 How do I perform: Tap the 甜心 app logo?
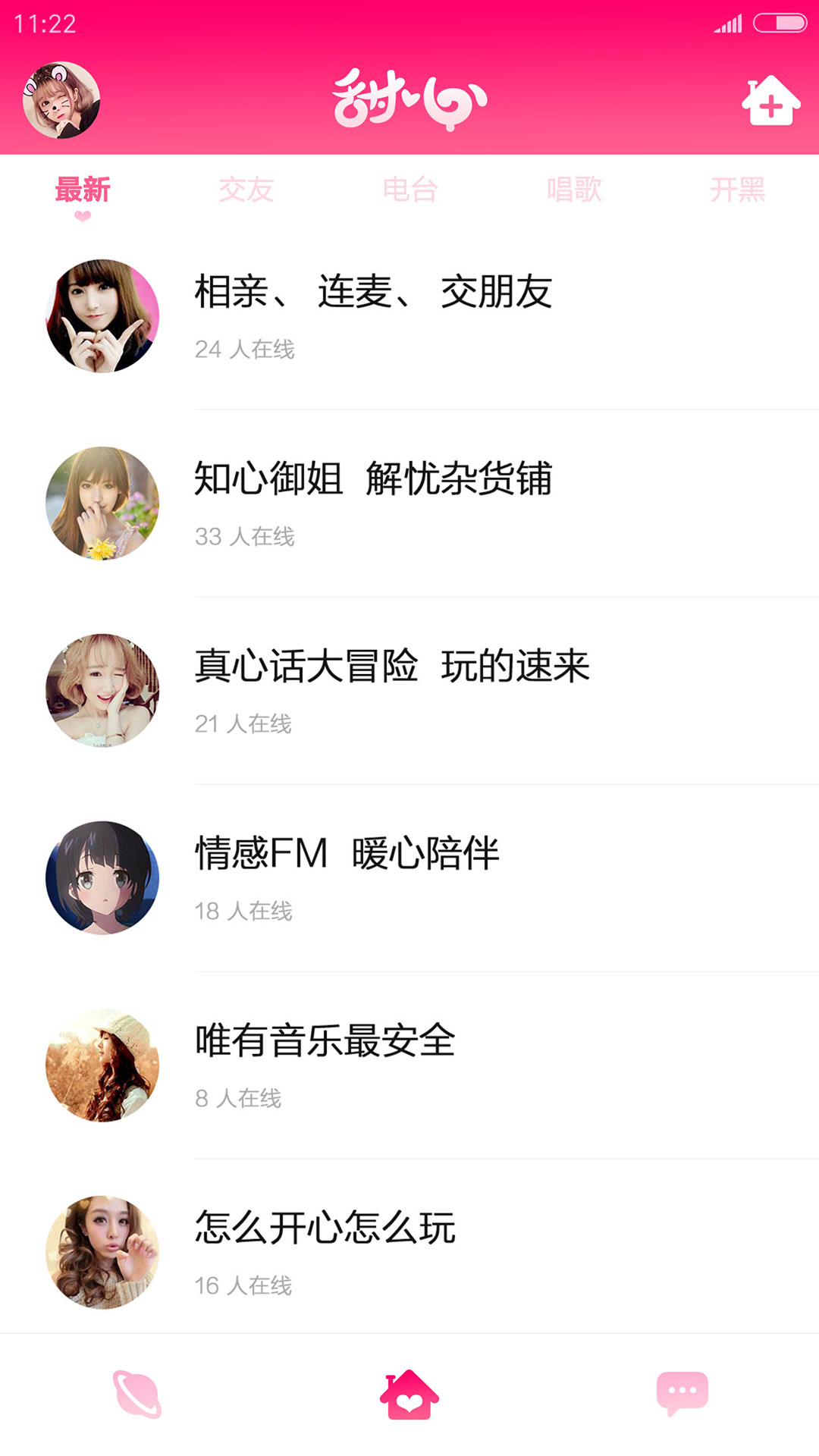(x=409, y=102)
